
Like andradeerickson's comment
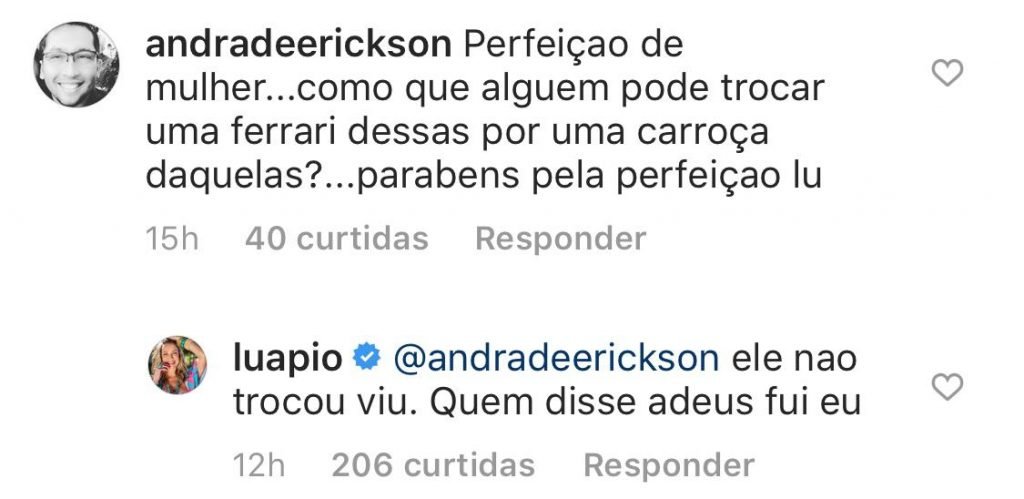point(946,74)
